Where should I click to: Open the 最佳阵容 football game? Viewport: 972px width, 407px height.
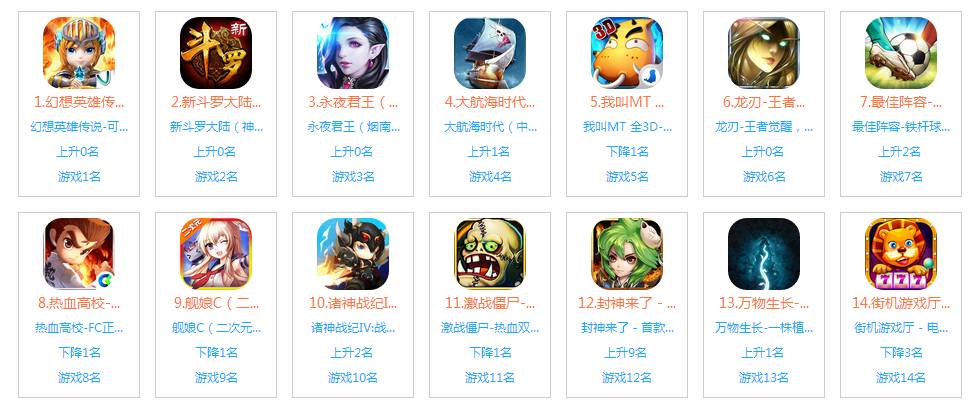900,54
